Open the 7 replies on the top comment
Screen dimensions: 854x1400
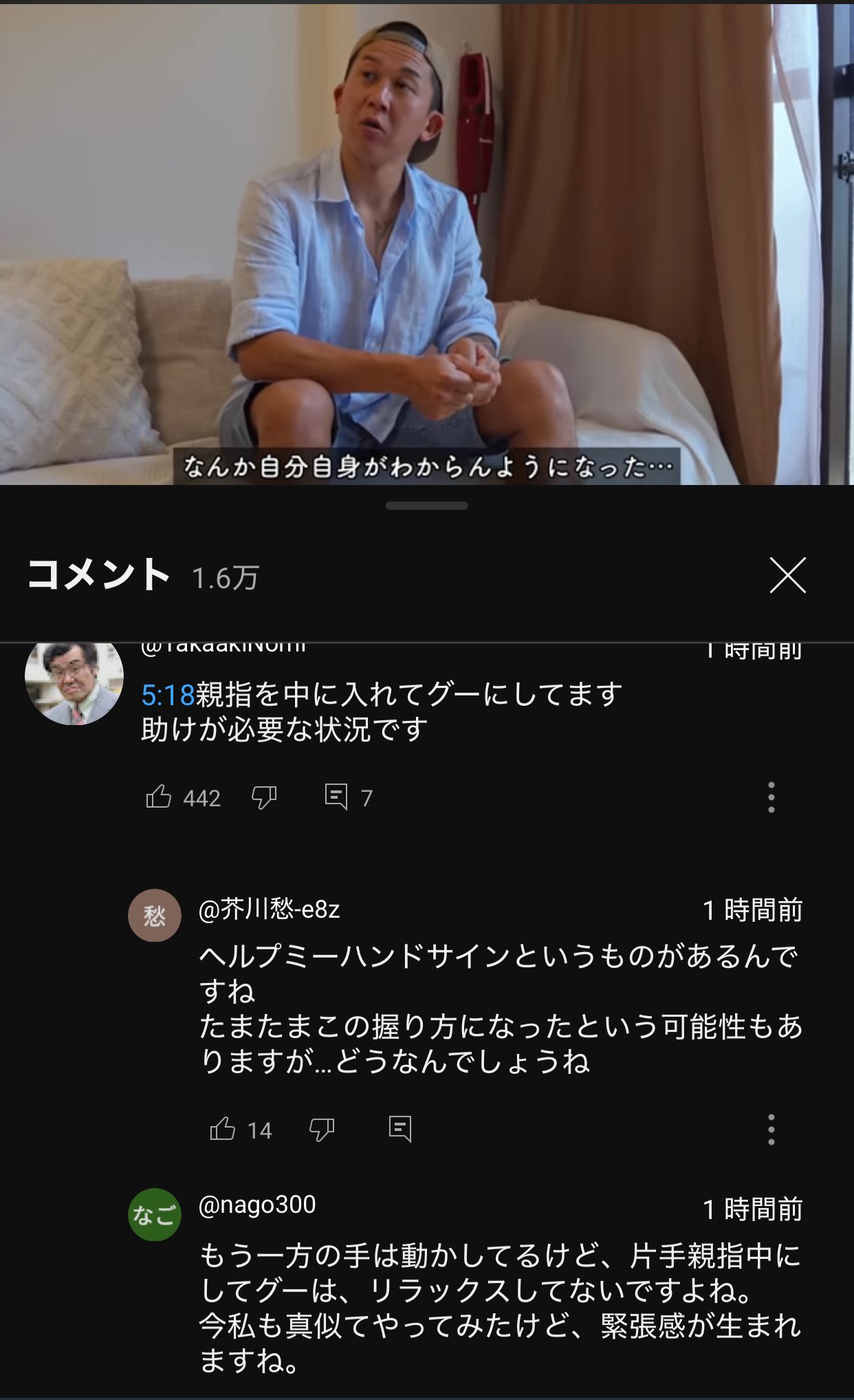tap(349, 797)
